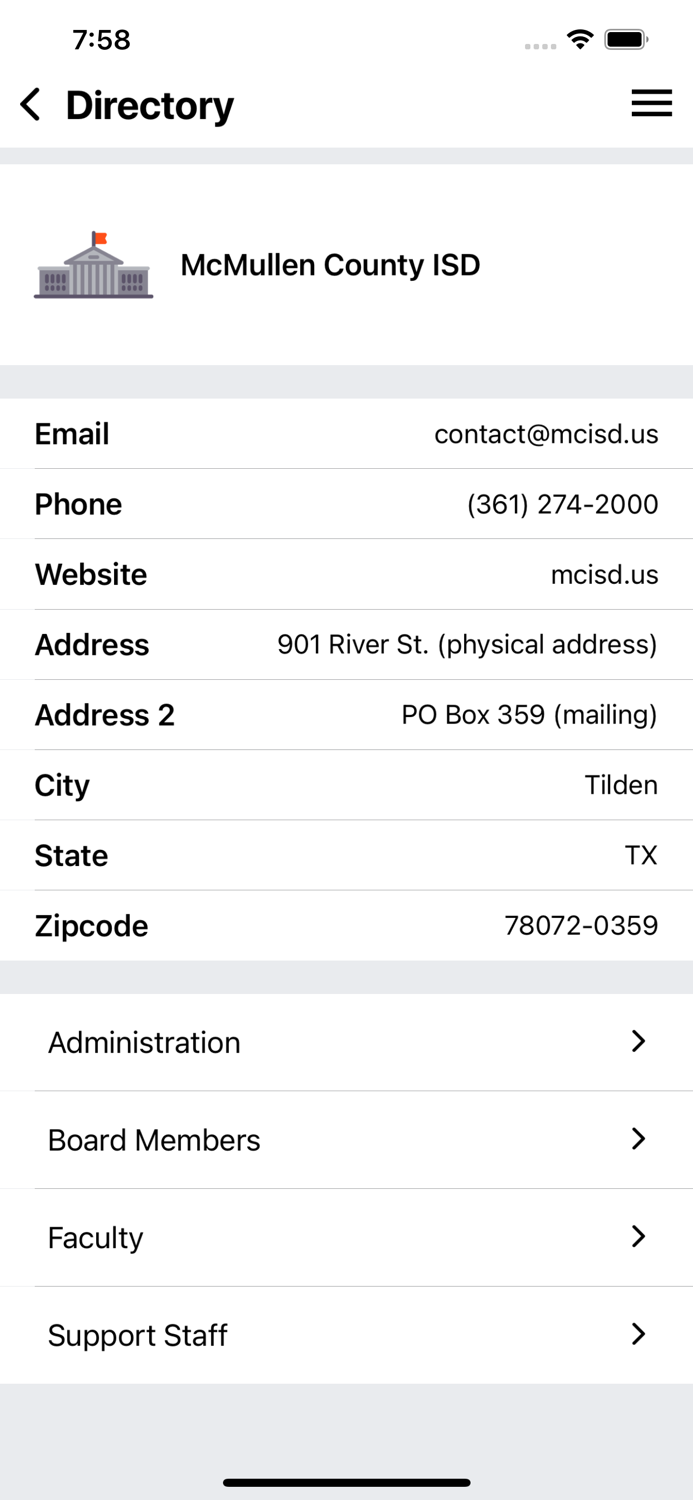
Task: Open the hamburger menu
Action: tap(651, 104)
